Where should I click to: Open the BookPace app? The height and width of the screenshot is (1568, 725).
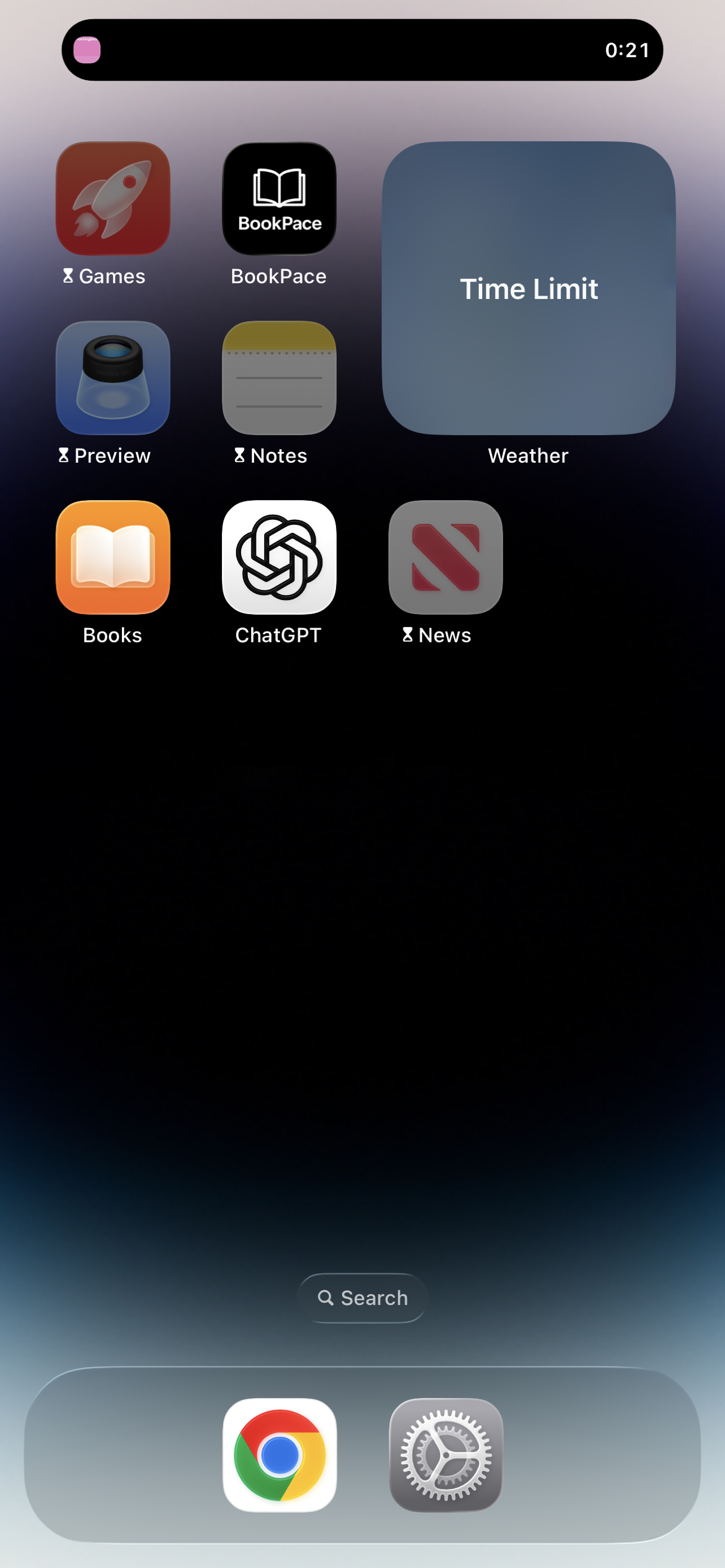tap(278, 198)
